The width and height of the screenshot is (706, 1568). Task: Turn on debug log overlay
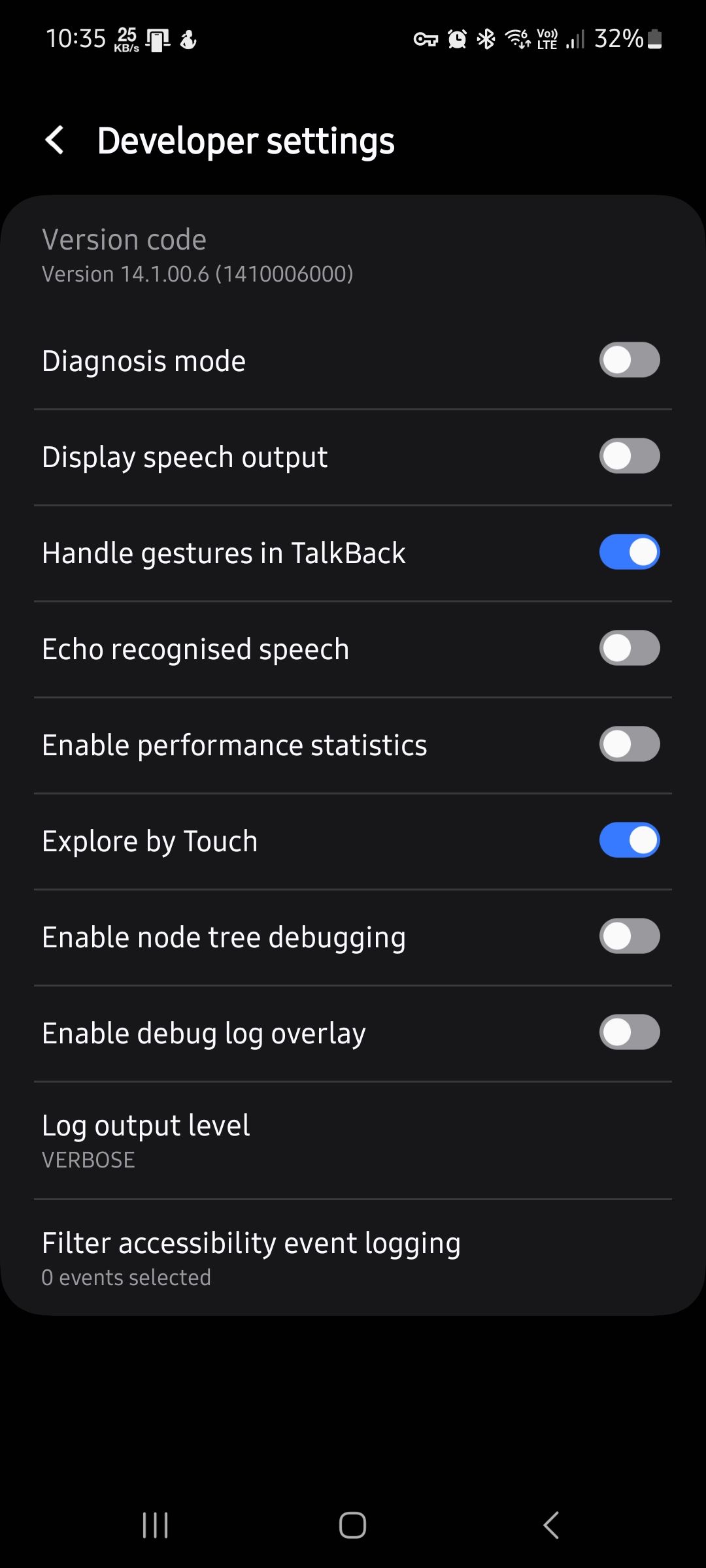pyautogui.click(x=630, y=1032)
